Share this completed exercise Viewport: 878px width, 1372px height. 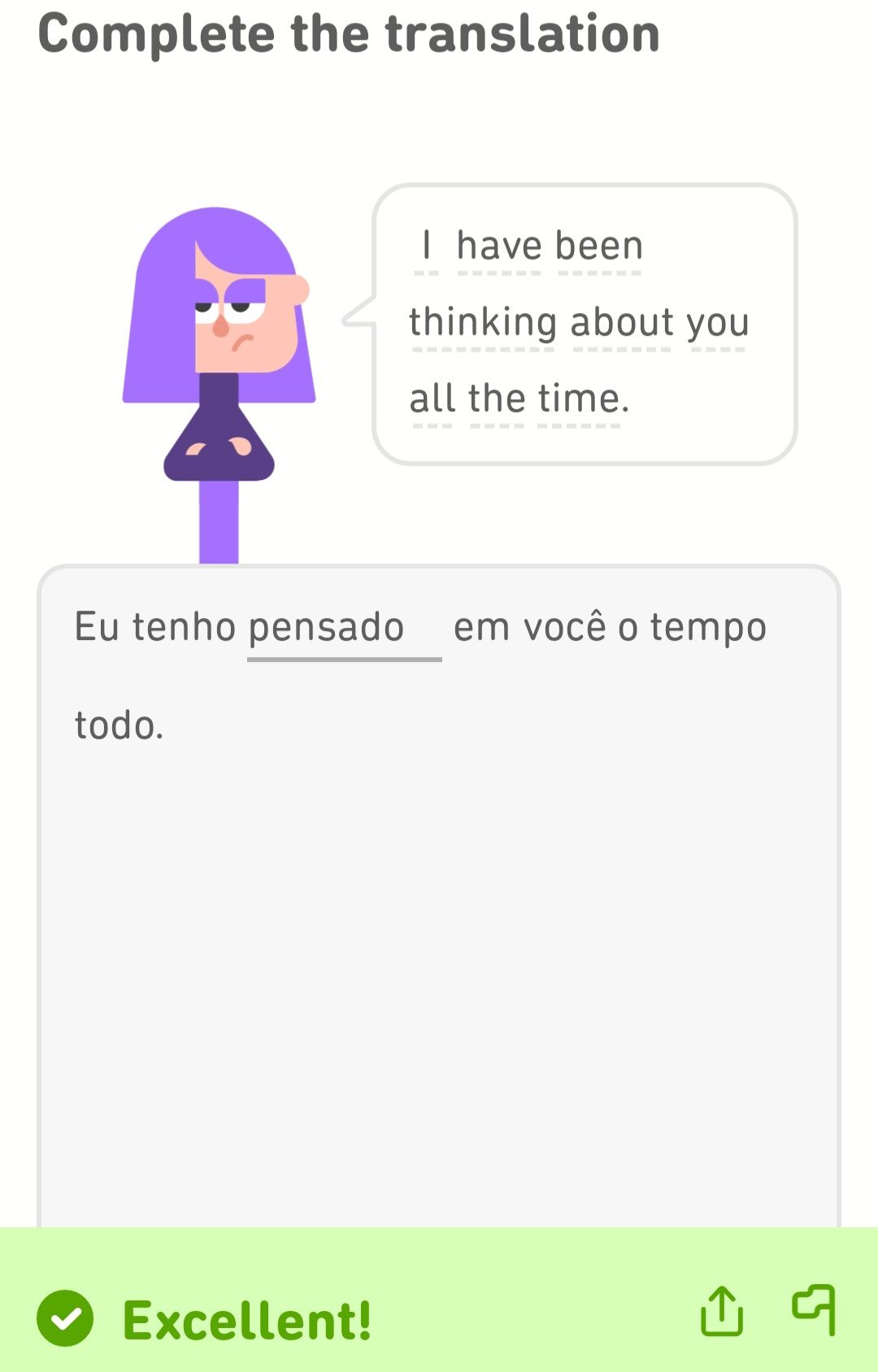721,1311
